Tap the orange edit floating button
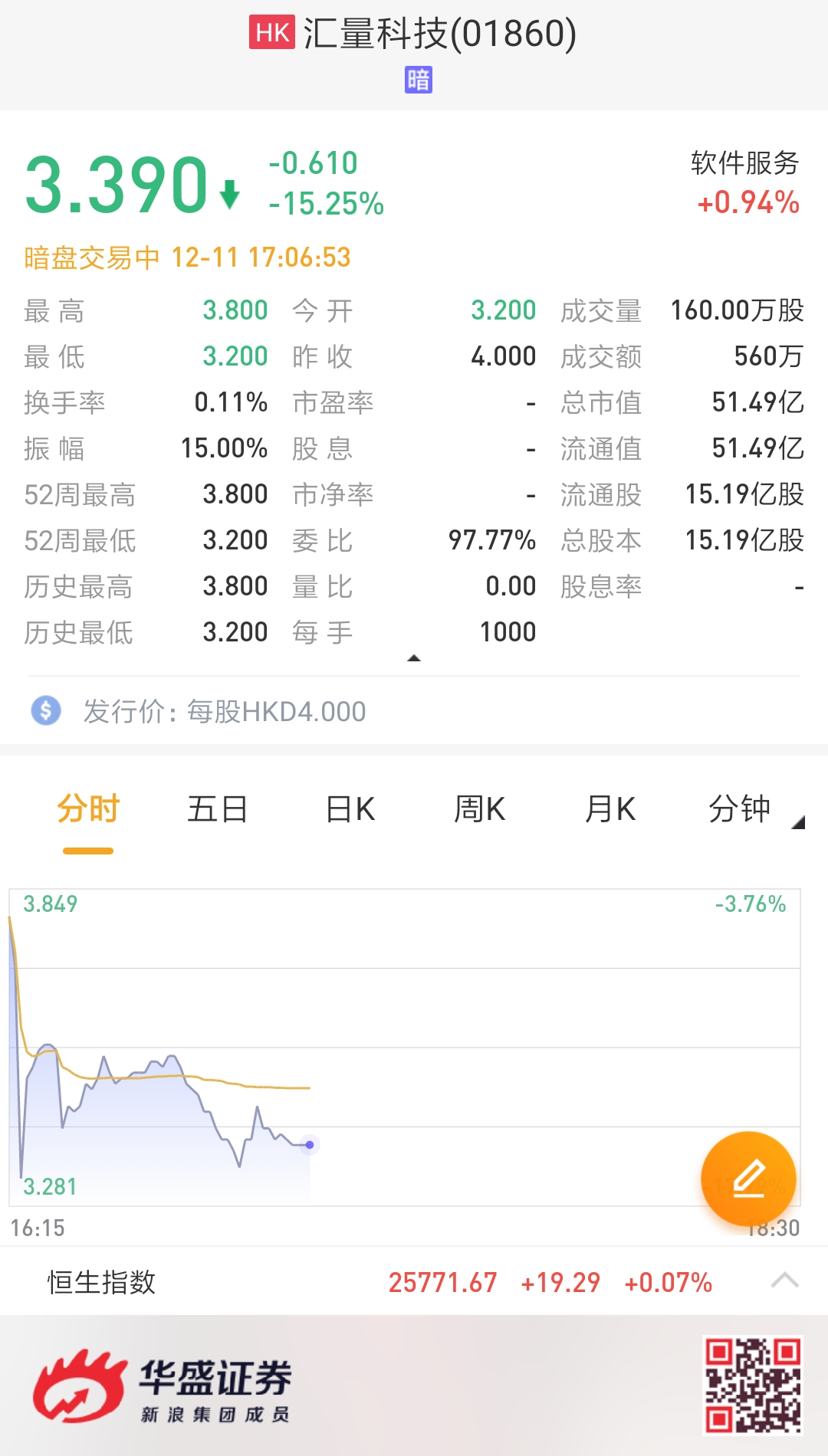The image size is (828, 1456). pos(748,1179)
